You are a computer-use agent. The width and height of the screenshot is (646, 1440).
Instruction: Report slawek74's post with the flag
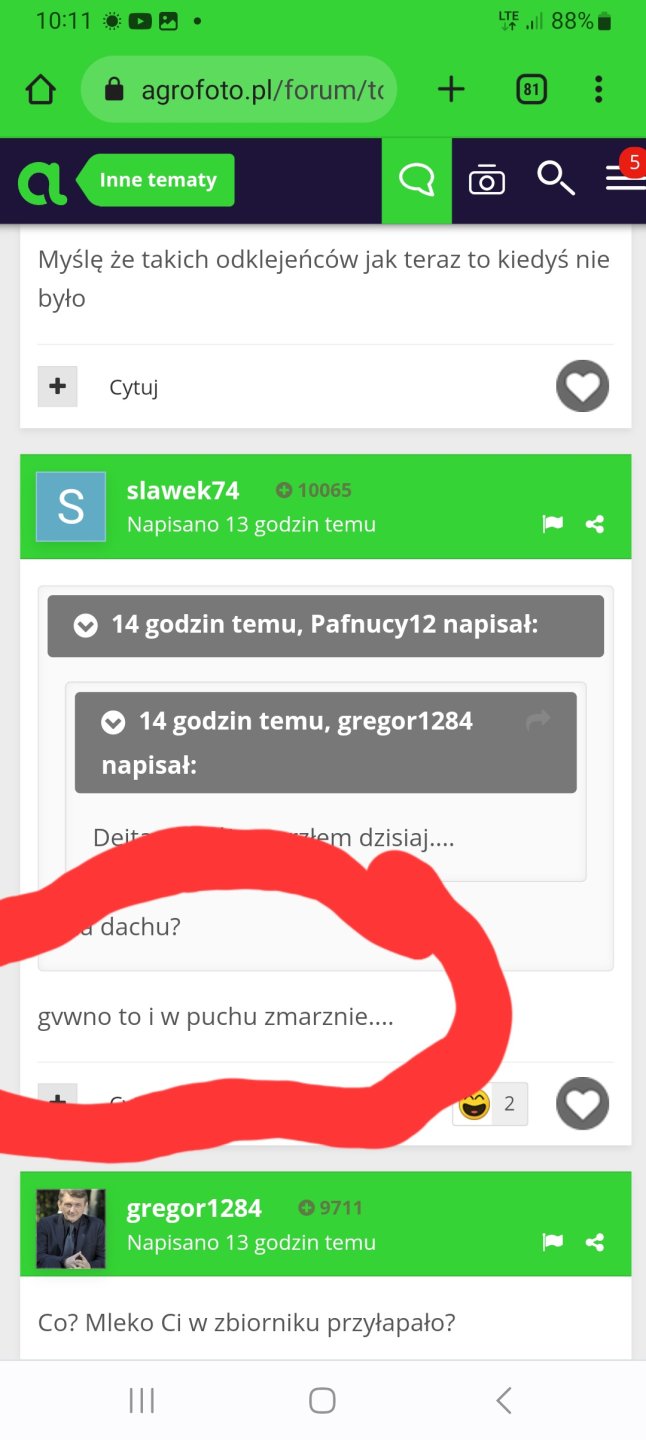tap(552, 524)
